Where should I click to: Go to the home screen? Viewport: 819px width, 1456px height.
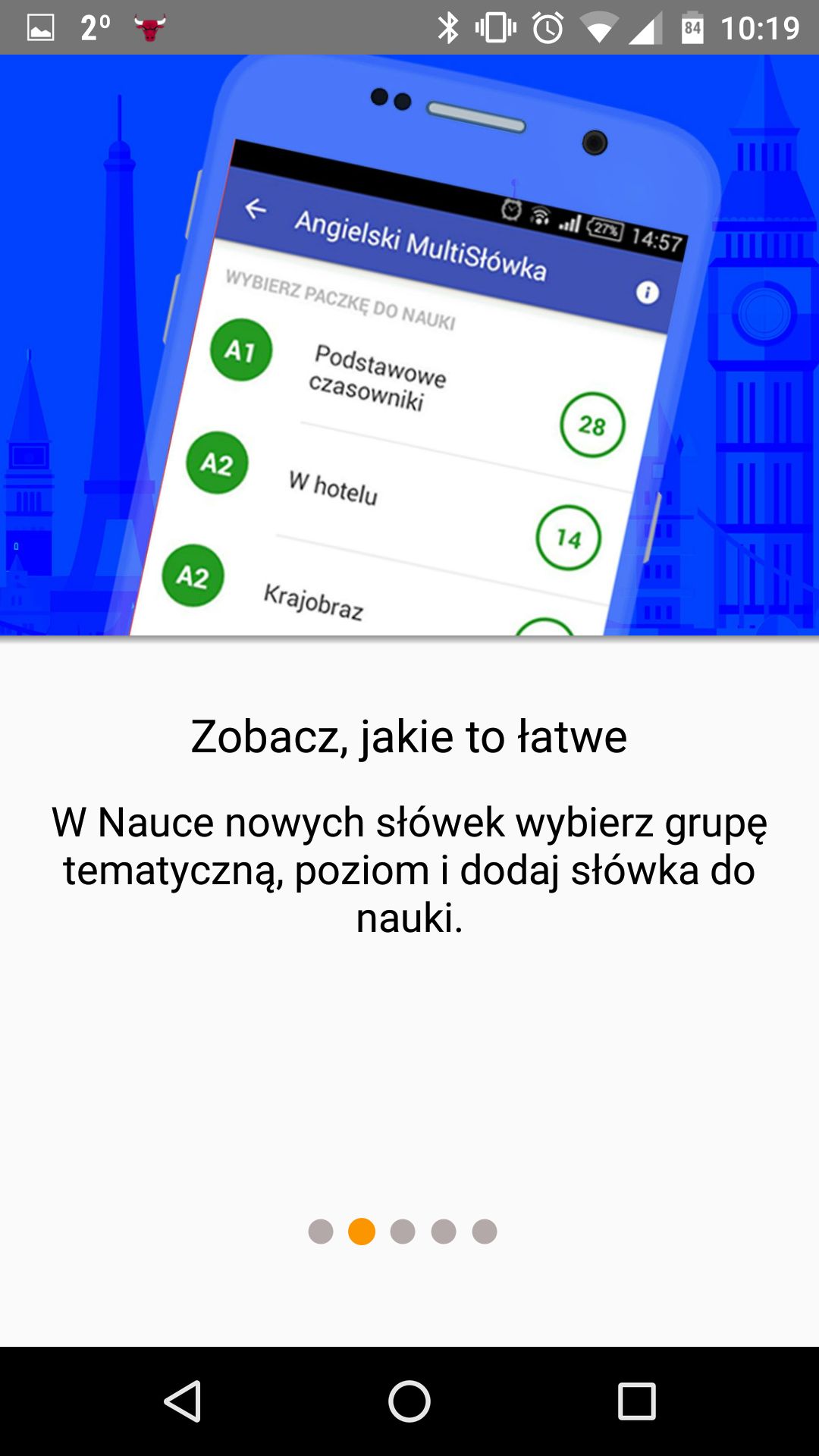tap(409, 1401)
